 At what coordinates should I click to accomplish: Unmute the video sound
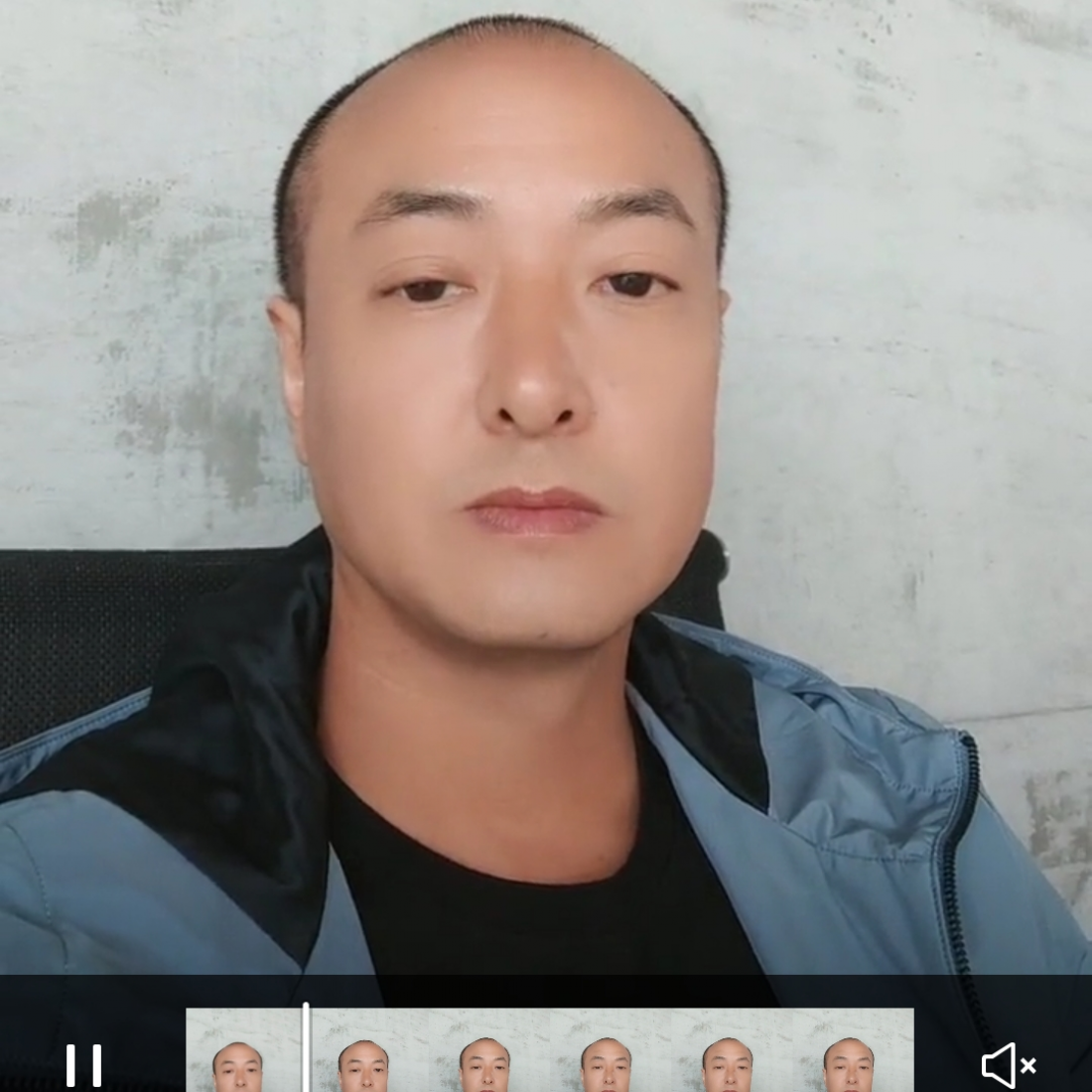click(x=1008, y=1065)
